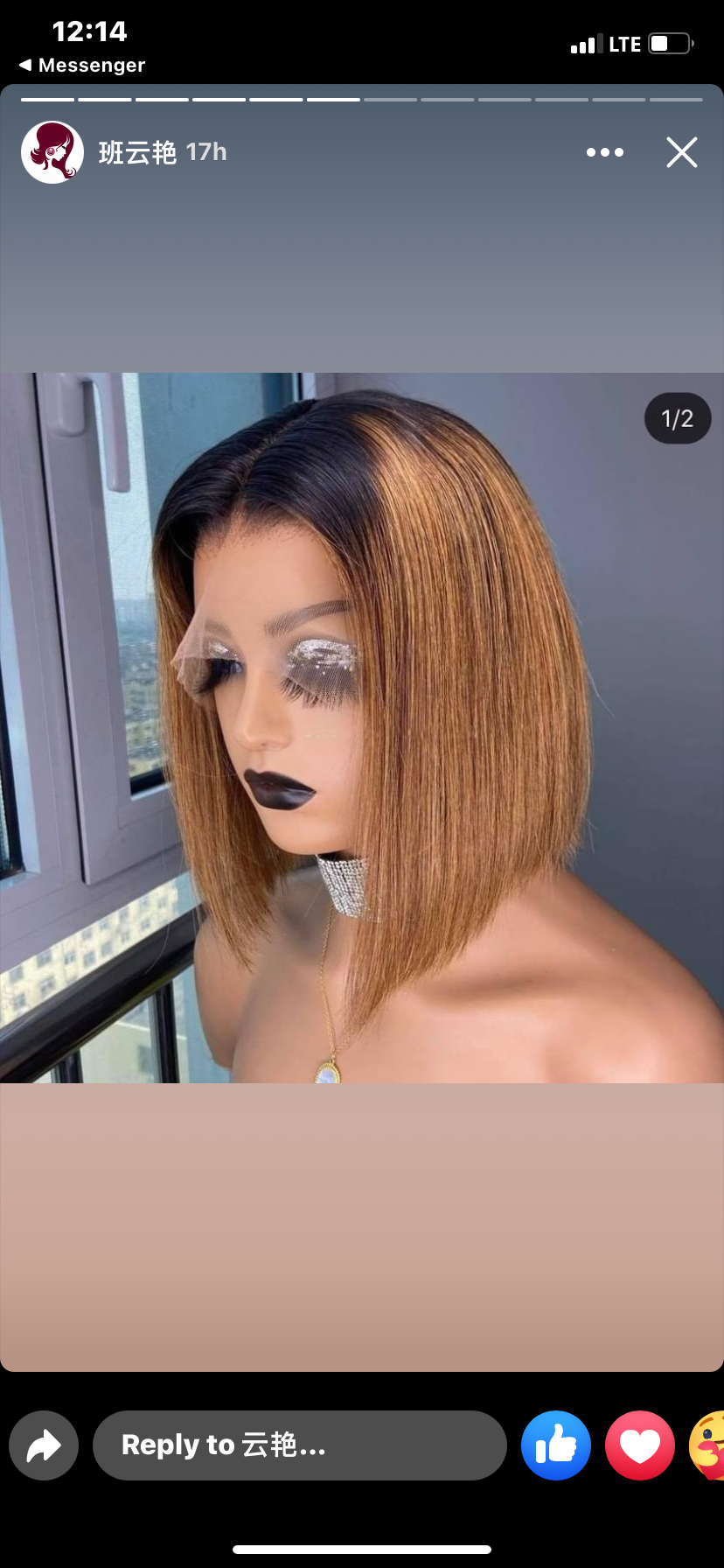The height and width of the screenshot is (1568, 724).
Task: Tap the Reply to 云艳 message field
Action: tap(299, 1445)
